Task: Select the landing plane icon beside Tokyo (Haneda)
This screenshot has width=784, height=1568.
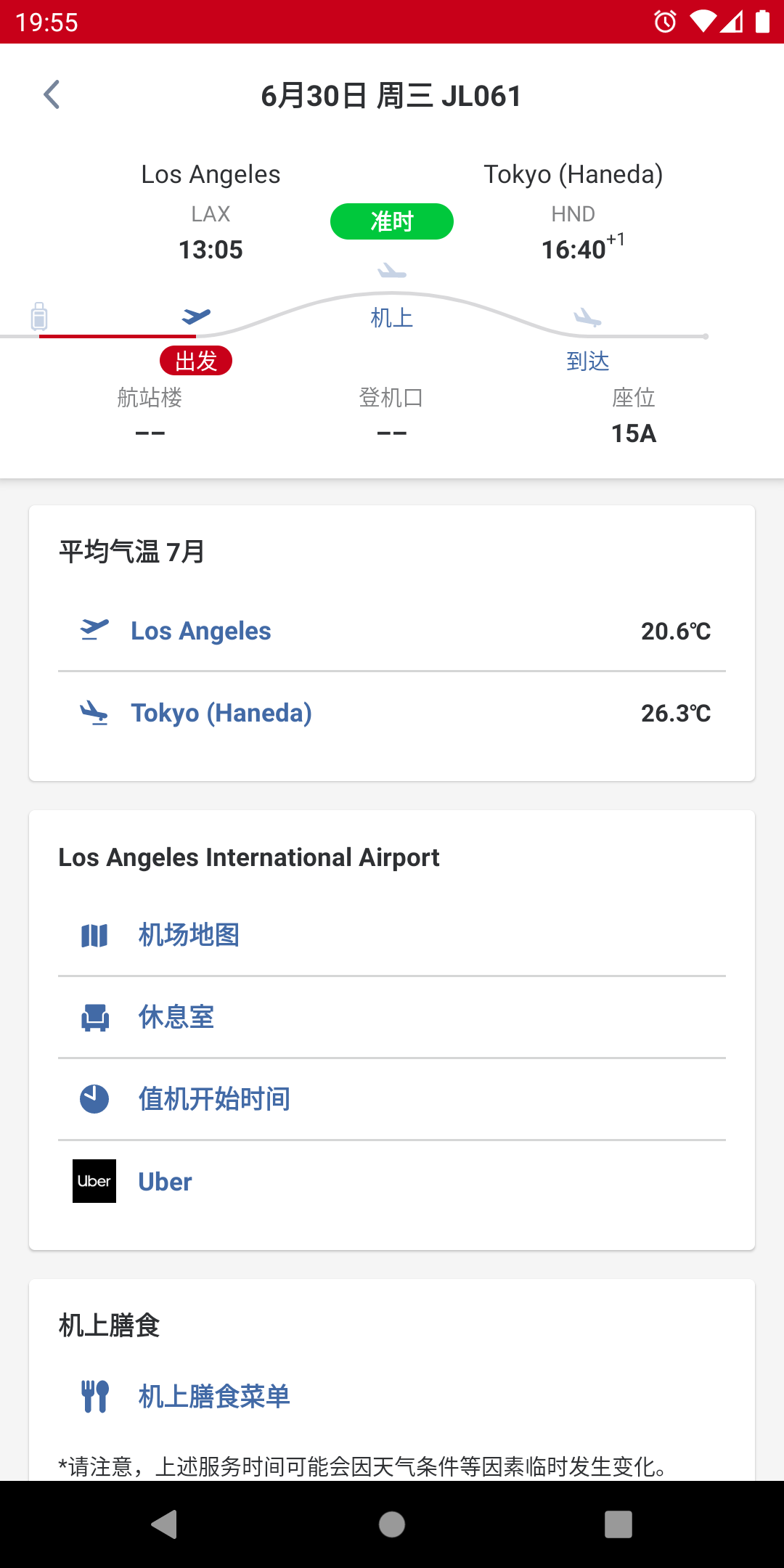Action: click(95, 713)
